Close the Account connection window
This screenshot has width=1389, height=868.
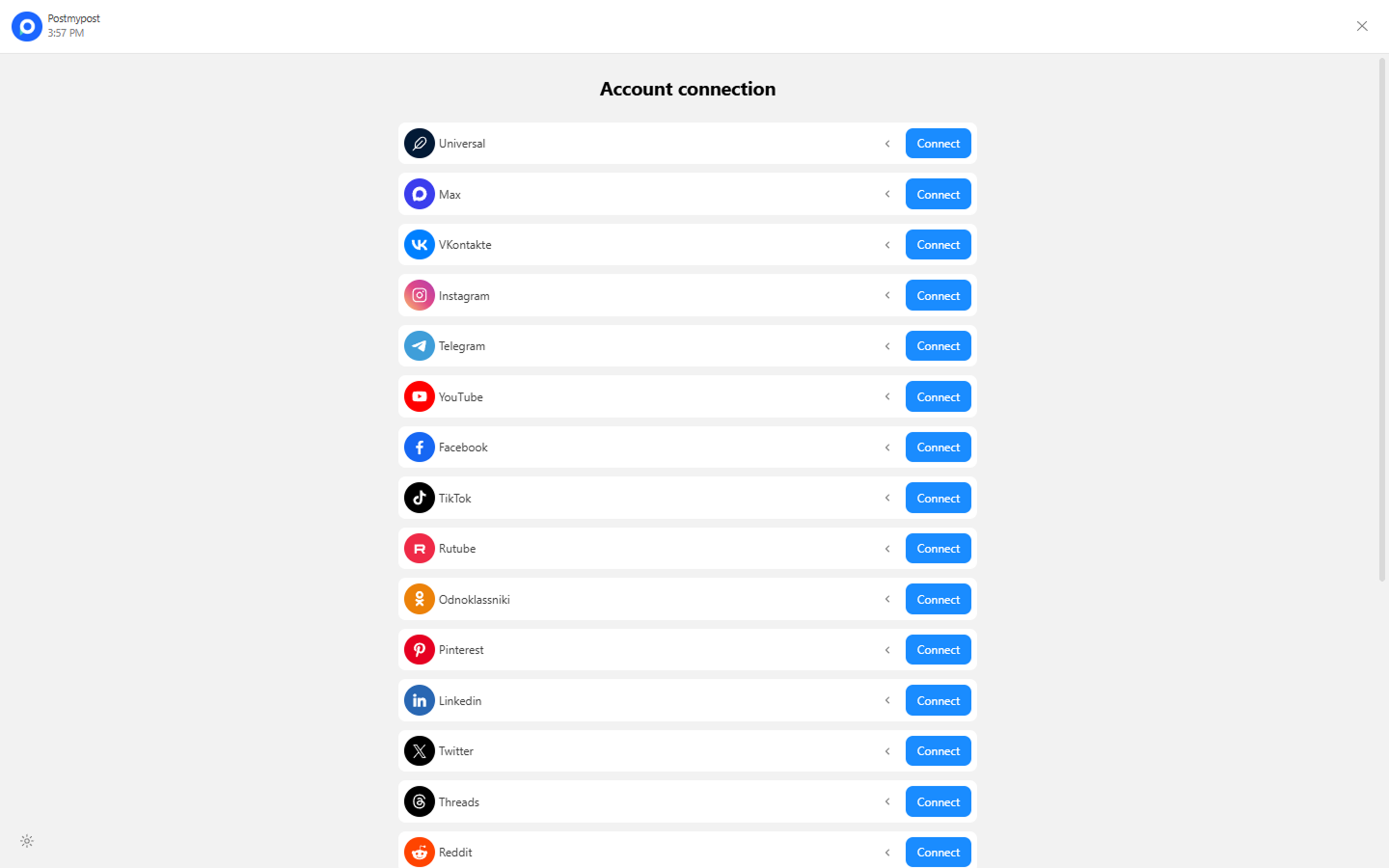click(x=1361, y=26)
